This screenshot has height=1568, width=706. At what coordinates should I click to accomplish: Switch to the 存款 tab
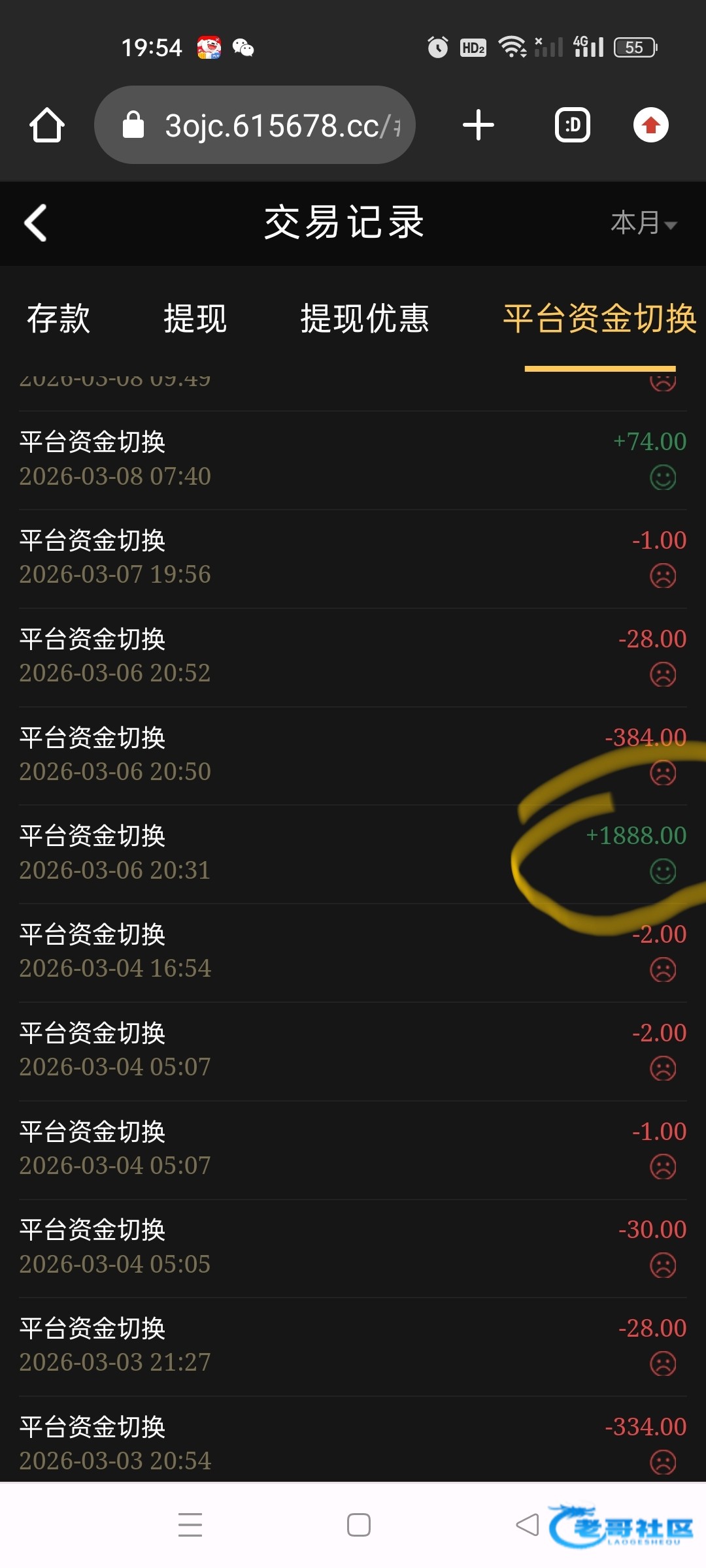click(x=58, y=319)
